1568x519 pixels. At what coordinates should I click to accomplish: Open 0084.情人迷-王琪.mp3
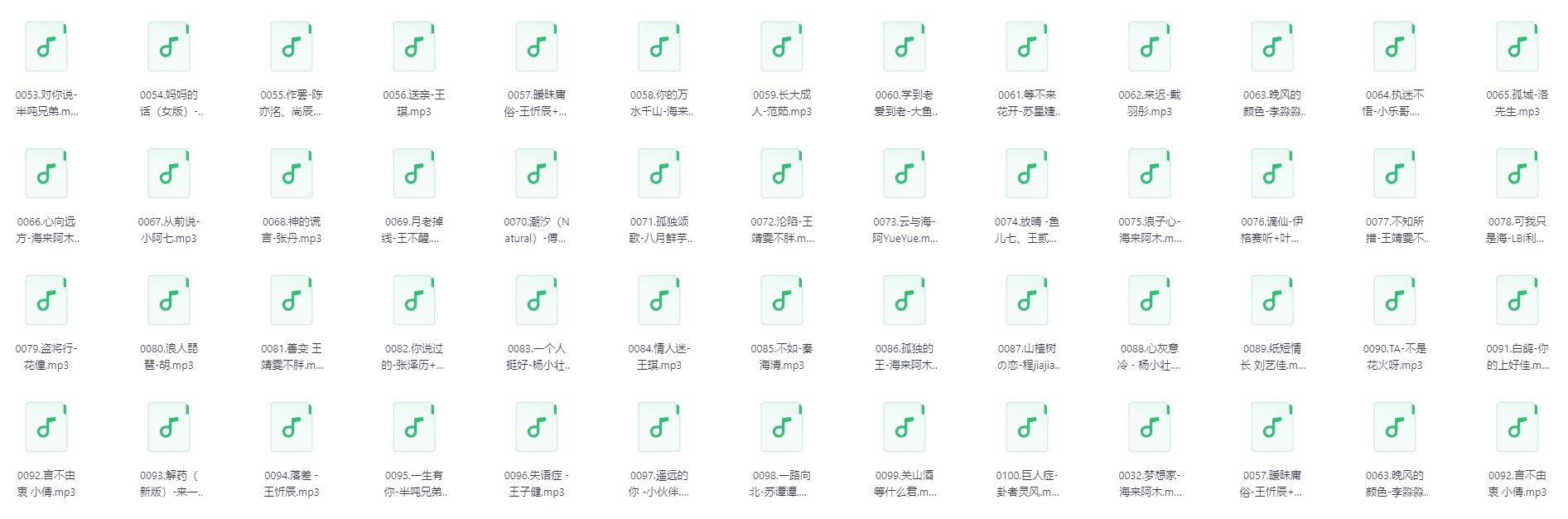(x=659, y=301)
